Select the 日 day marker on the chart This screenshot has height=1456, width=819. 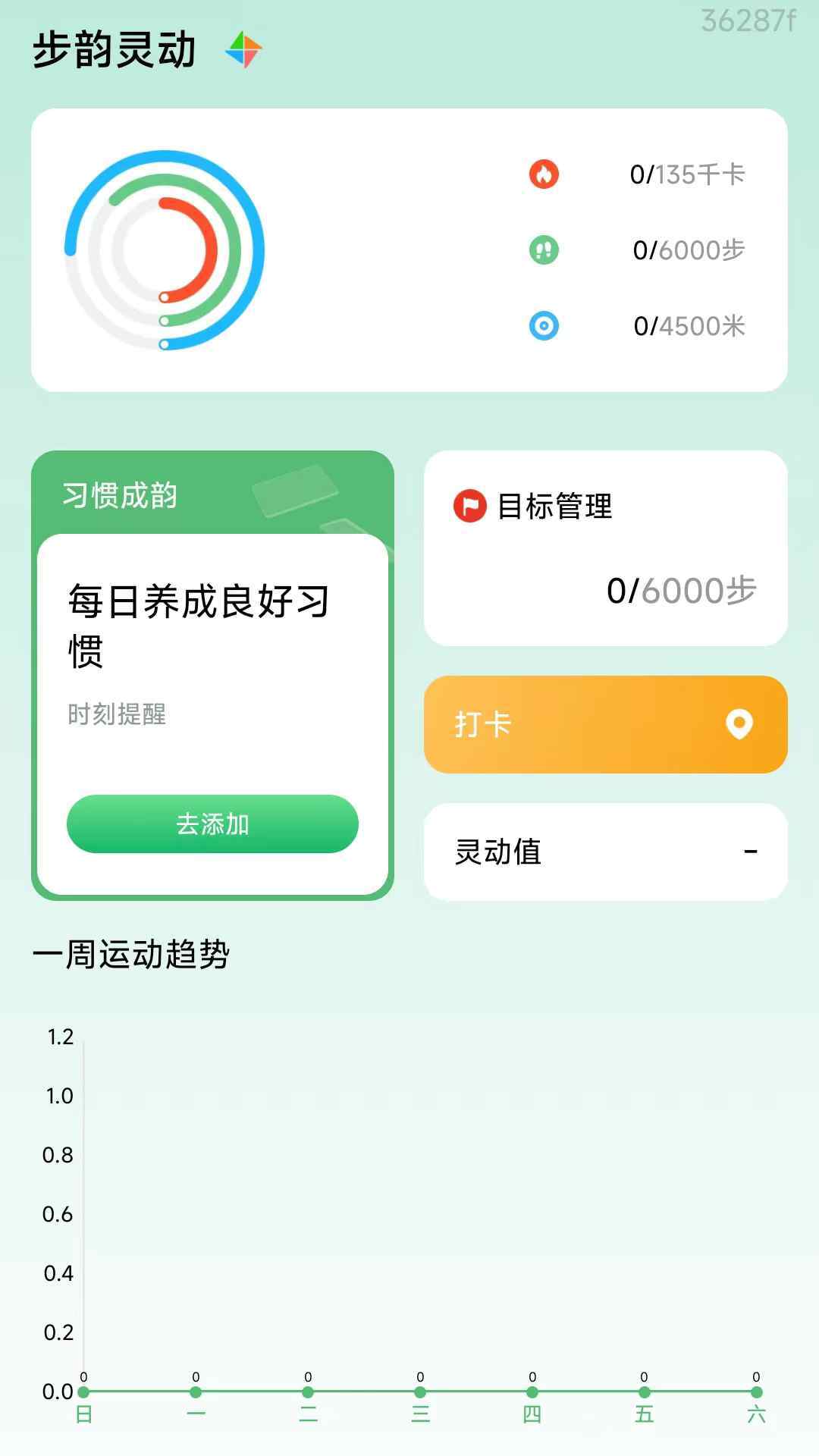click(x=83, y=1407)
